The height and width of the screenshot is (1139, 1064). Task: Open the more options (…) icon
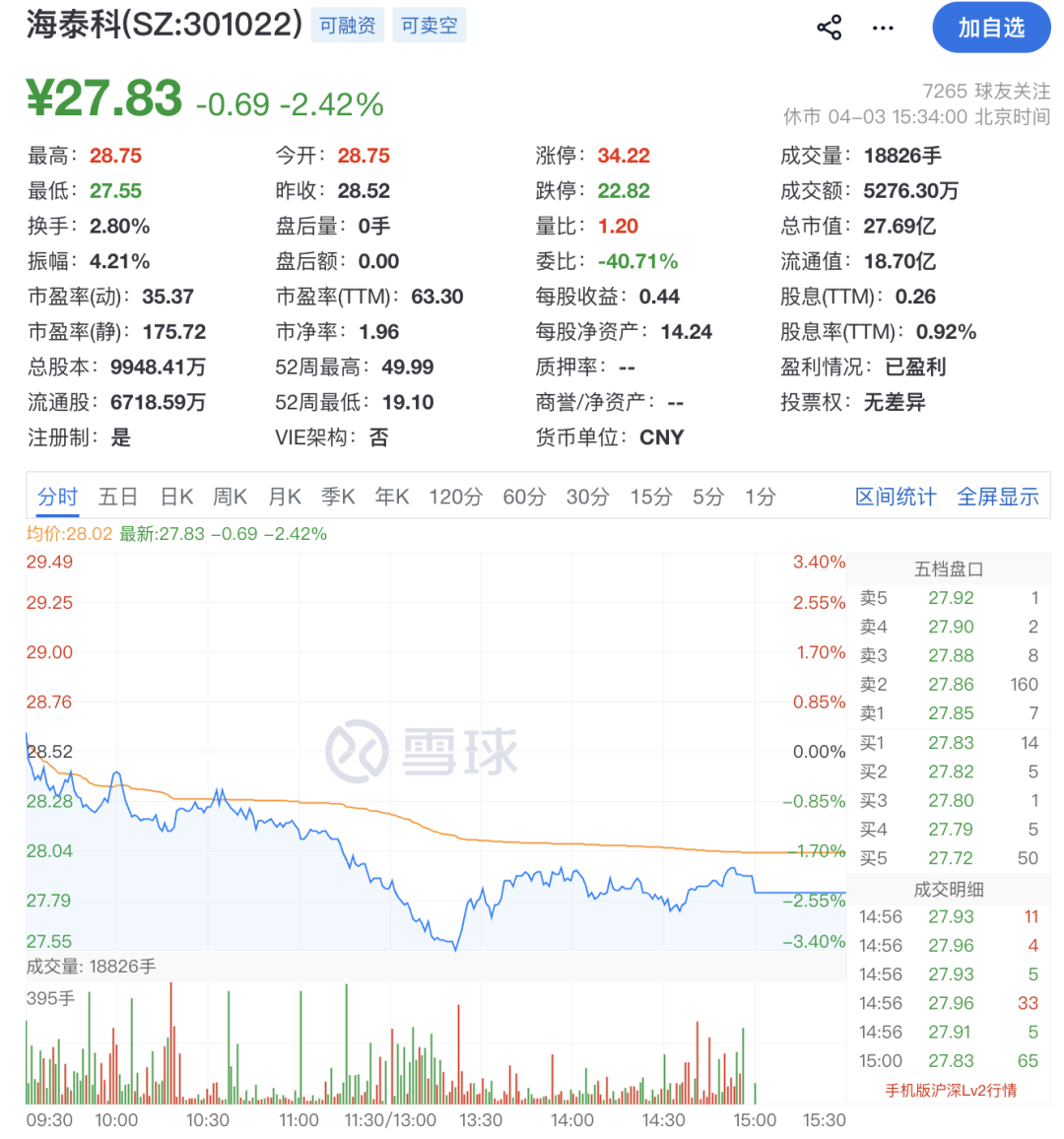[882, 29]
